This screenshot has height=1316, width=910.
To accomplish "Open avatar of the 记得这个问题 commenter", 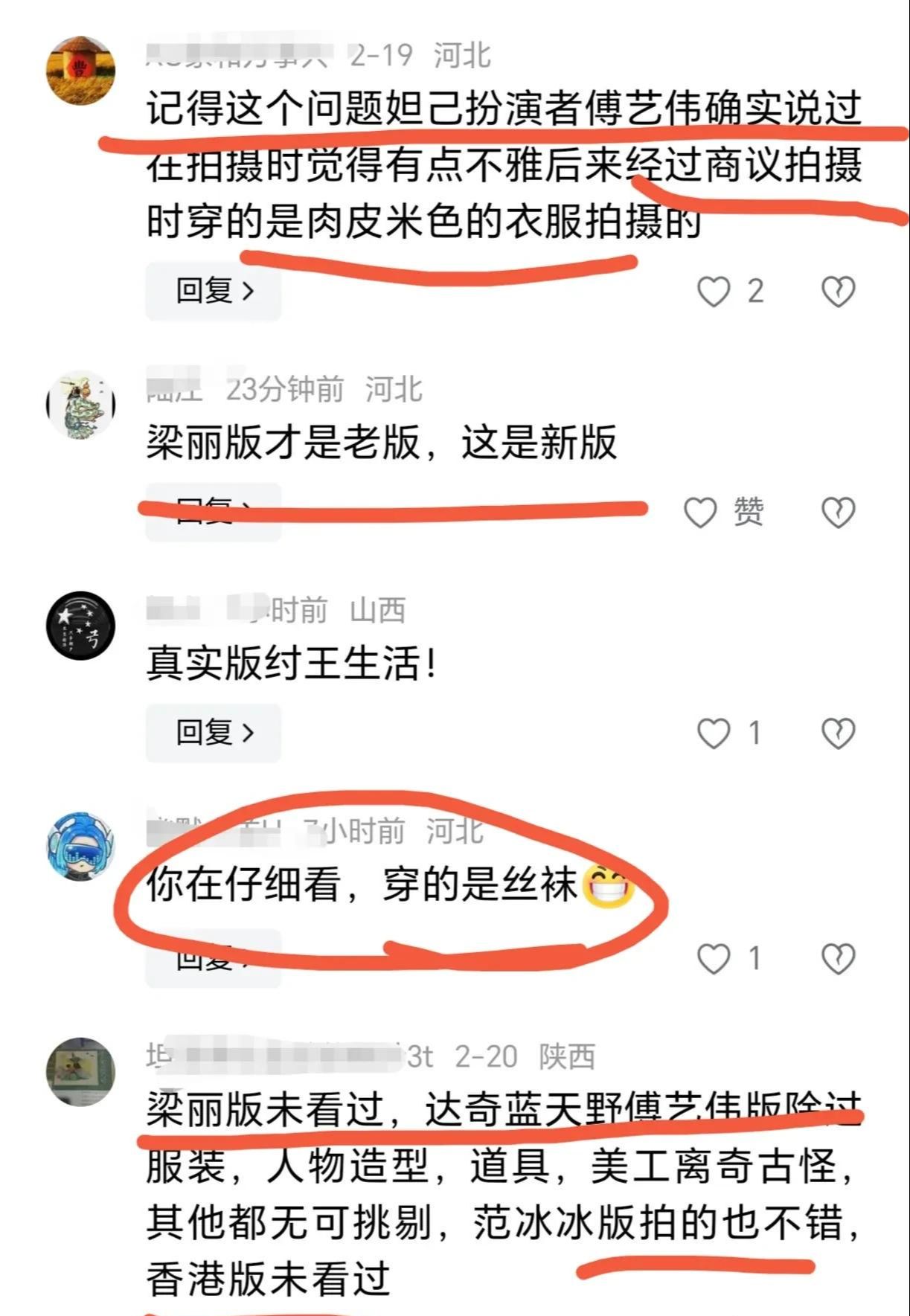I will click(81, 71).
